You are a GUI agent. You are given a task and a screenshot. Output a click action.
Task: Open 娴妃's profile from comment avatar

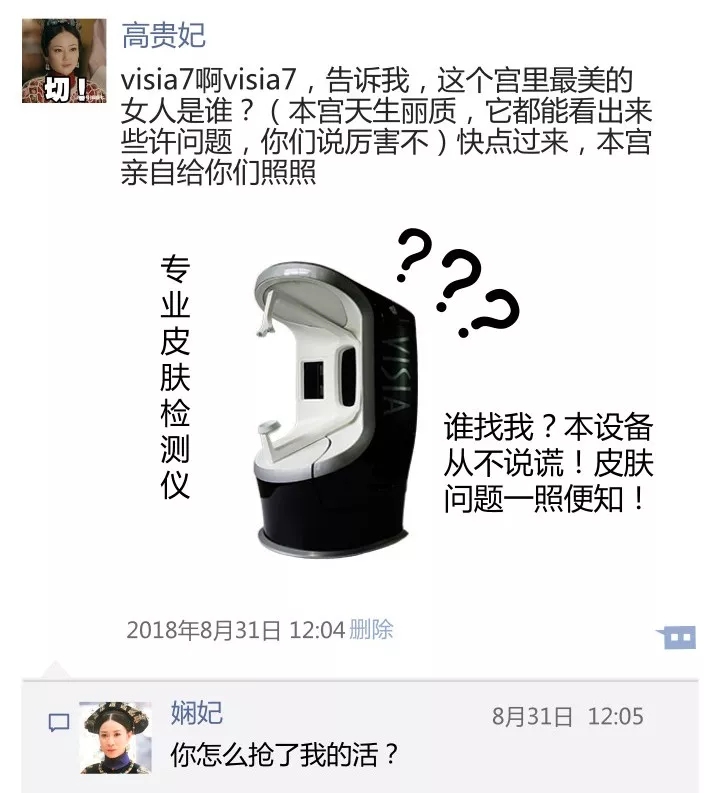(x=116, y=738)
